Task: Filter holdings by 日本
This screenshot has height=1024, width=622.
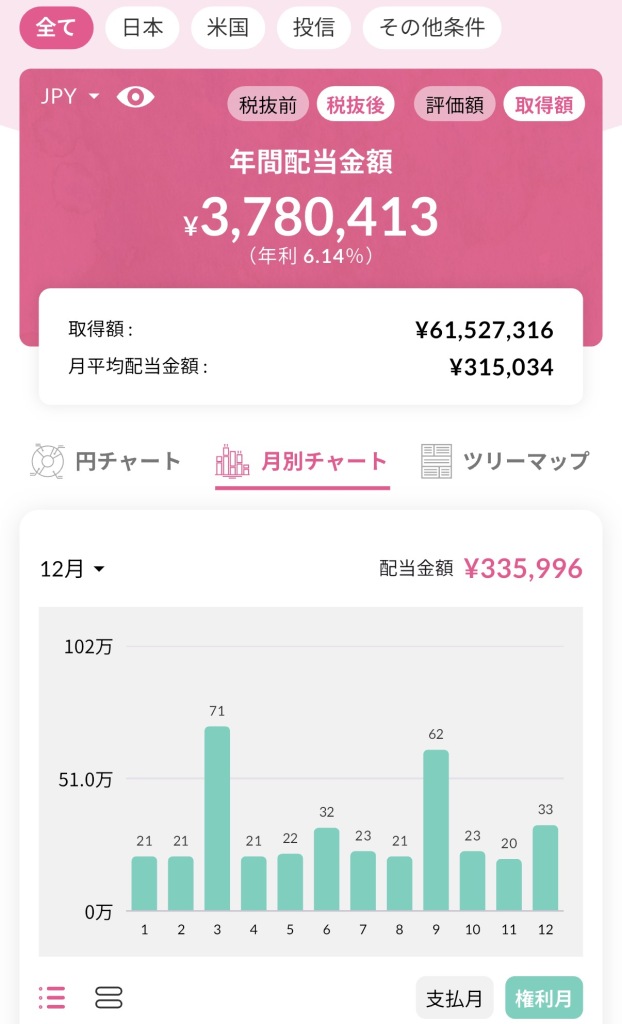Action: pos(142,28)
